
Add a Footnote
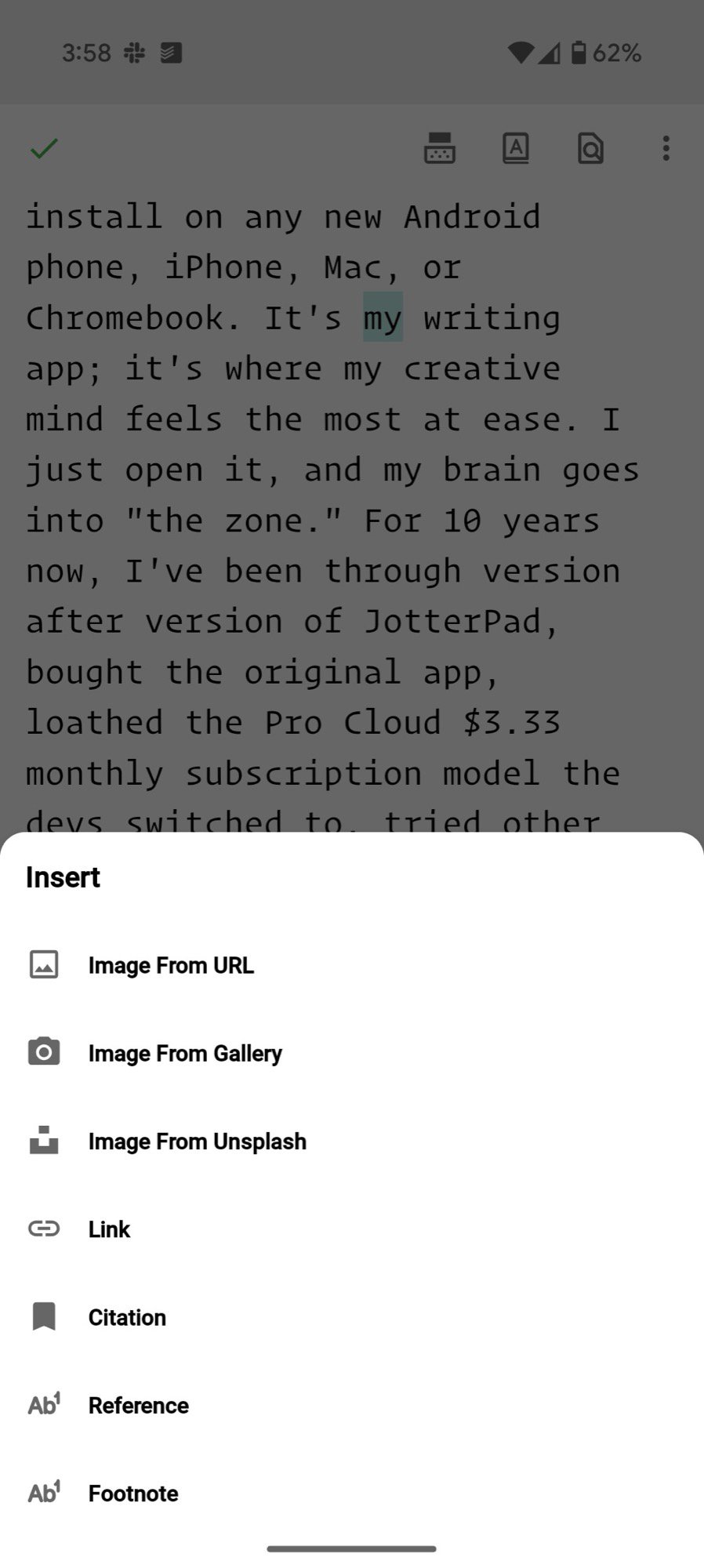click(x=133, y=1493)
